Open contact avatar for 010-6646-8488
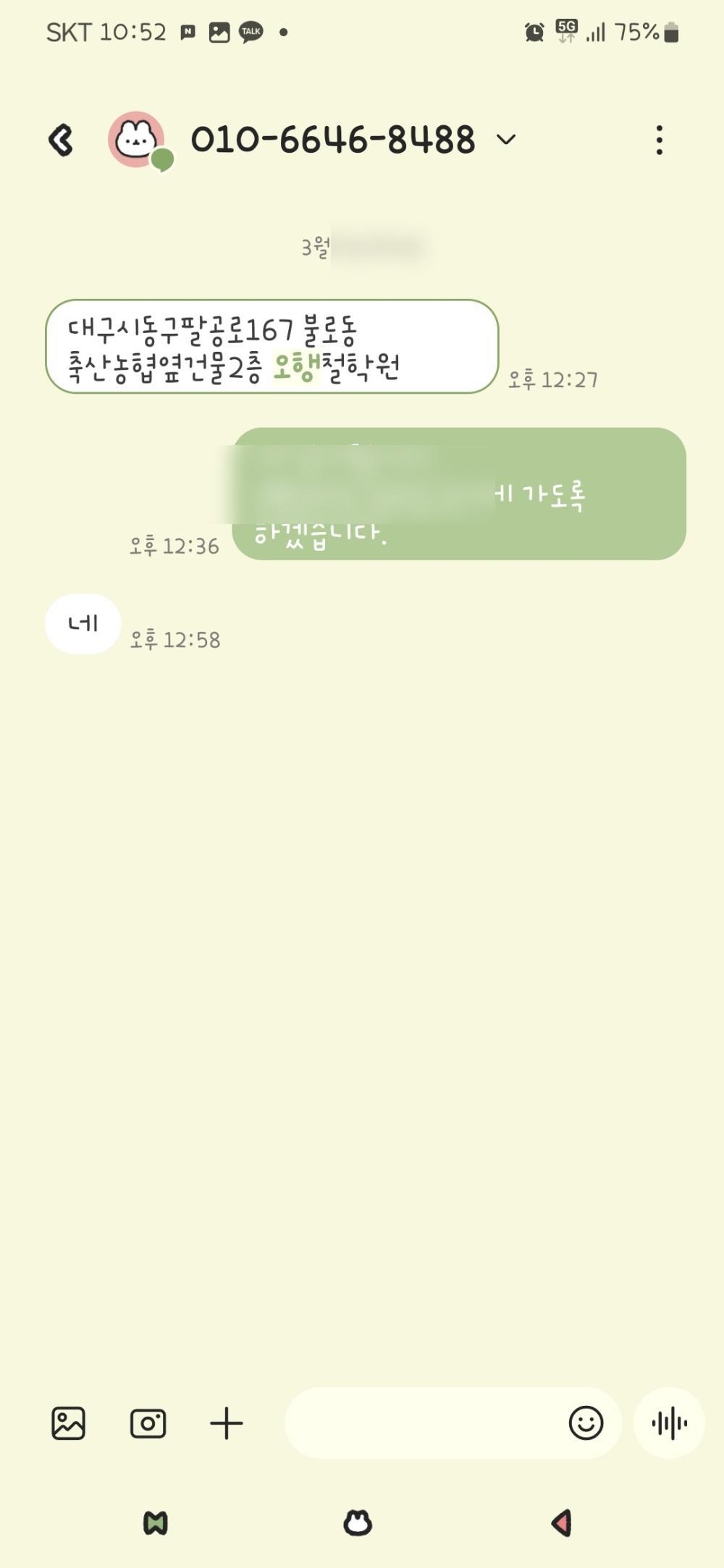This screenshot has width=724, height=1568. (138, 140)
